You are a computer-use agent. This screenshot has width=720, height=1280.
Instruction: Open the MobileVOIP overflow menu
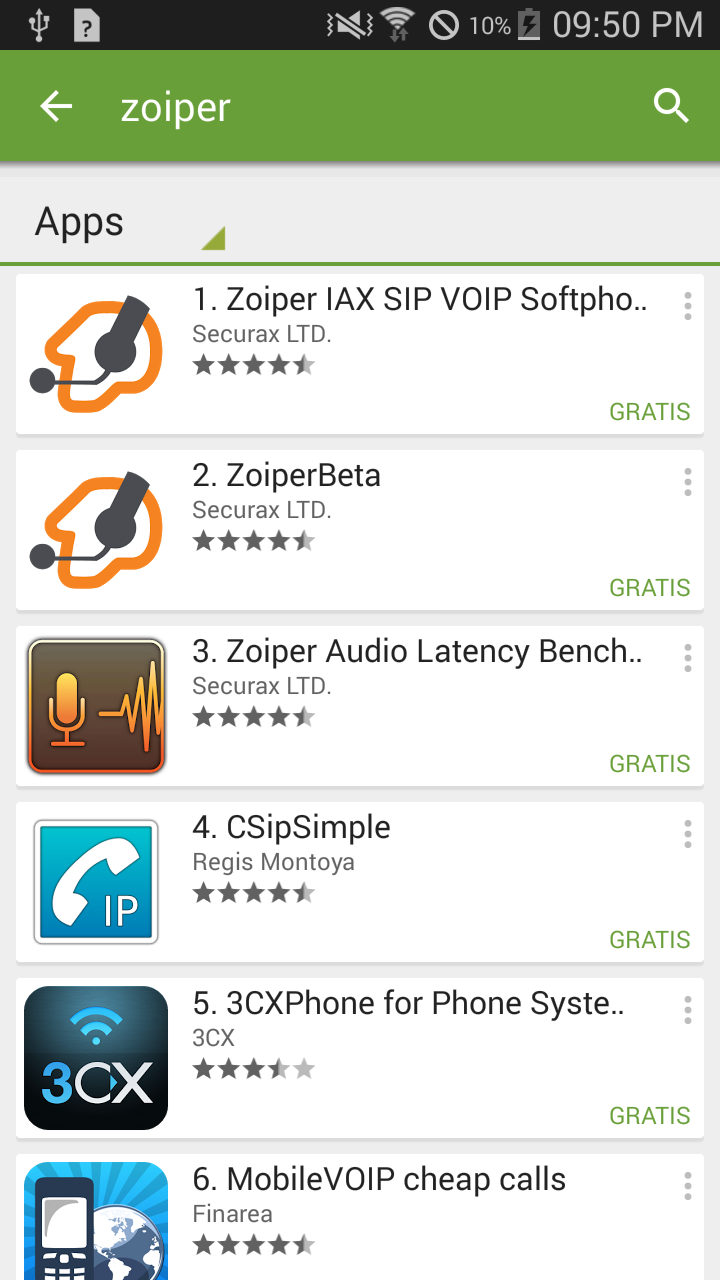tap(687, 1186)
